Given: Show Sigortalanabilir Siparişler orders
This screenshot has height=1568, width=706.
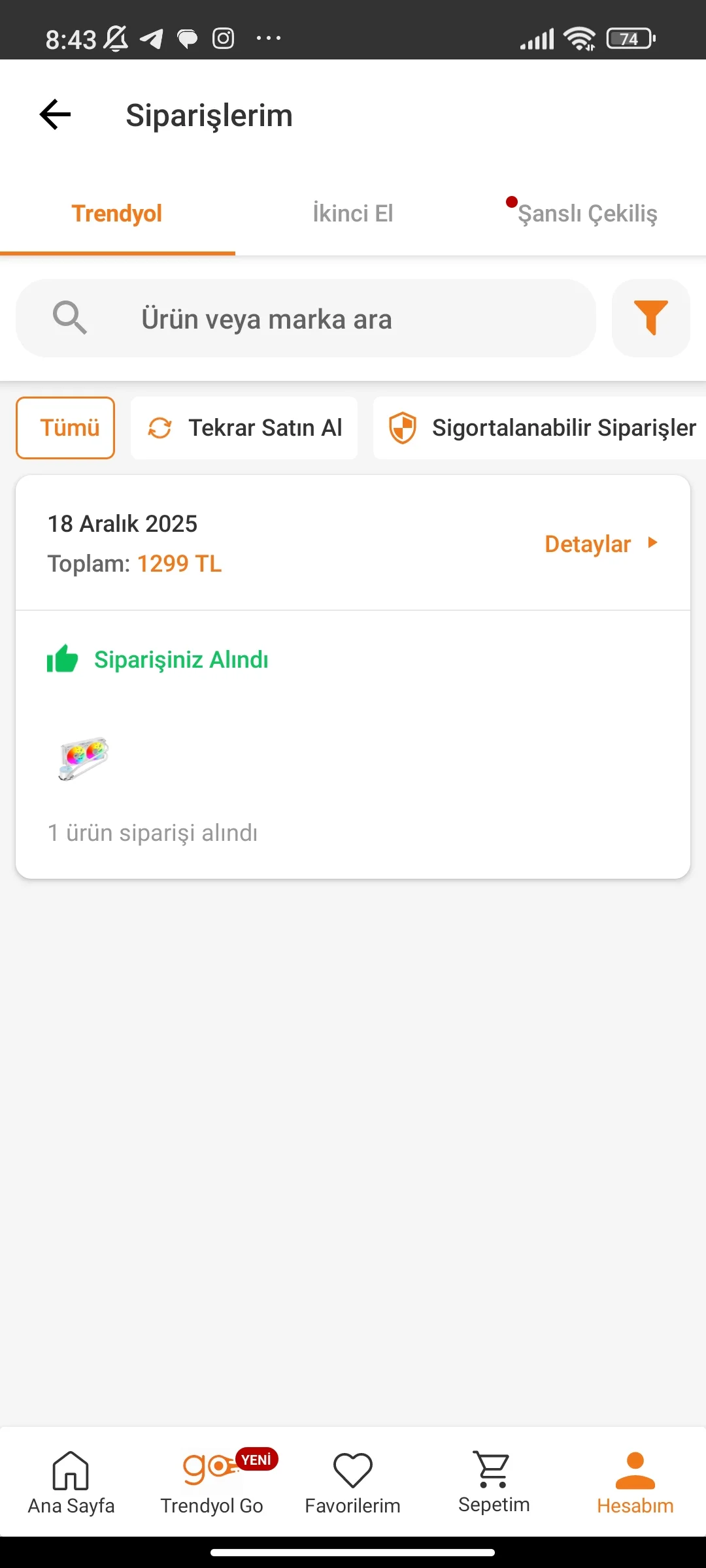Looking at the screenshot, I should click(541, 428).
